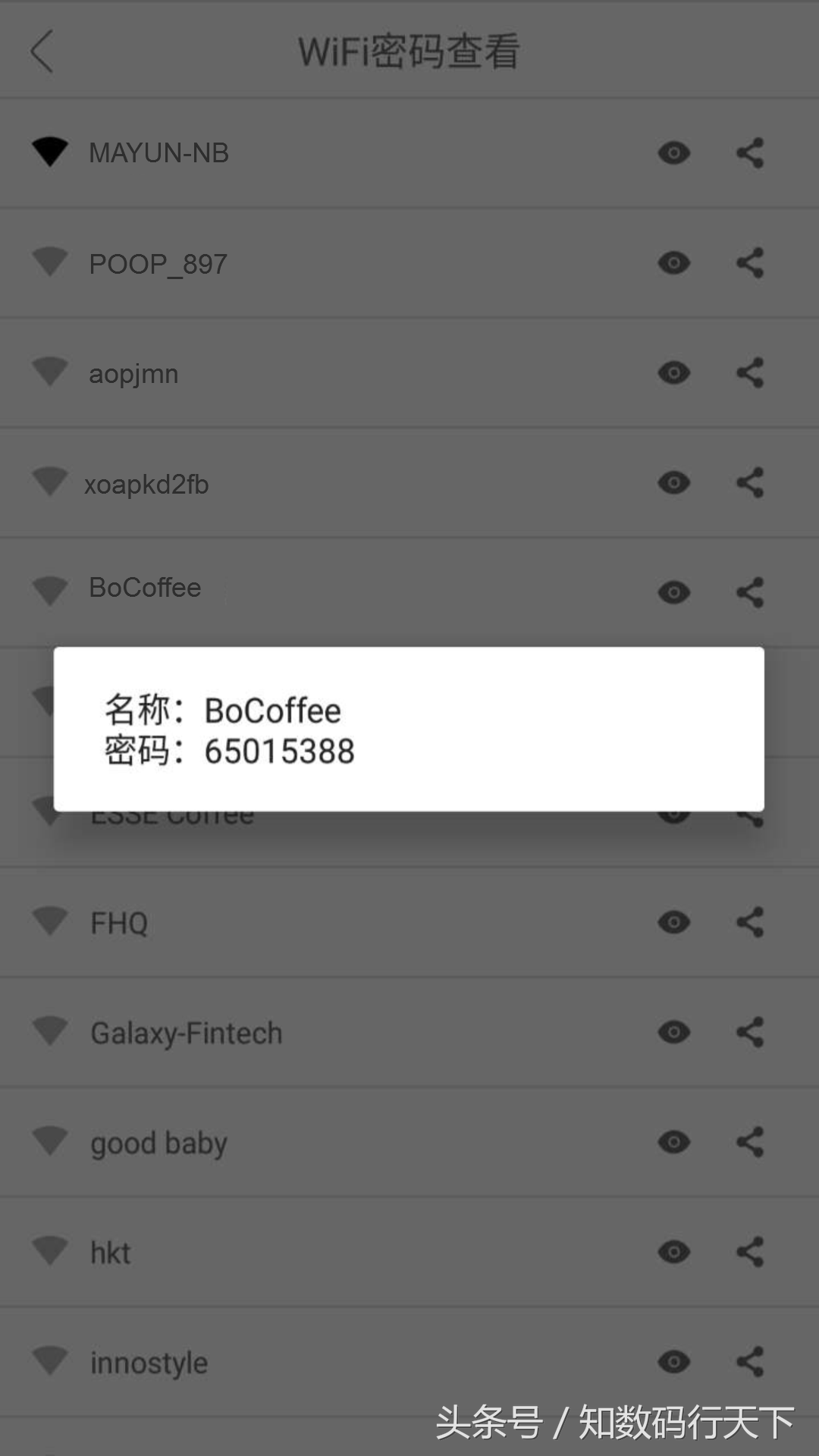
Task: Show the FHQ password
Action: pos(673,922)
